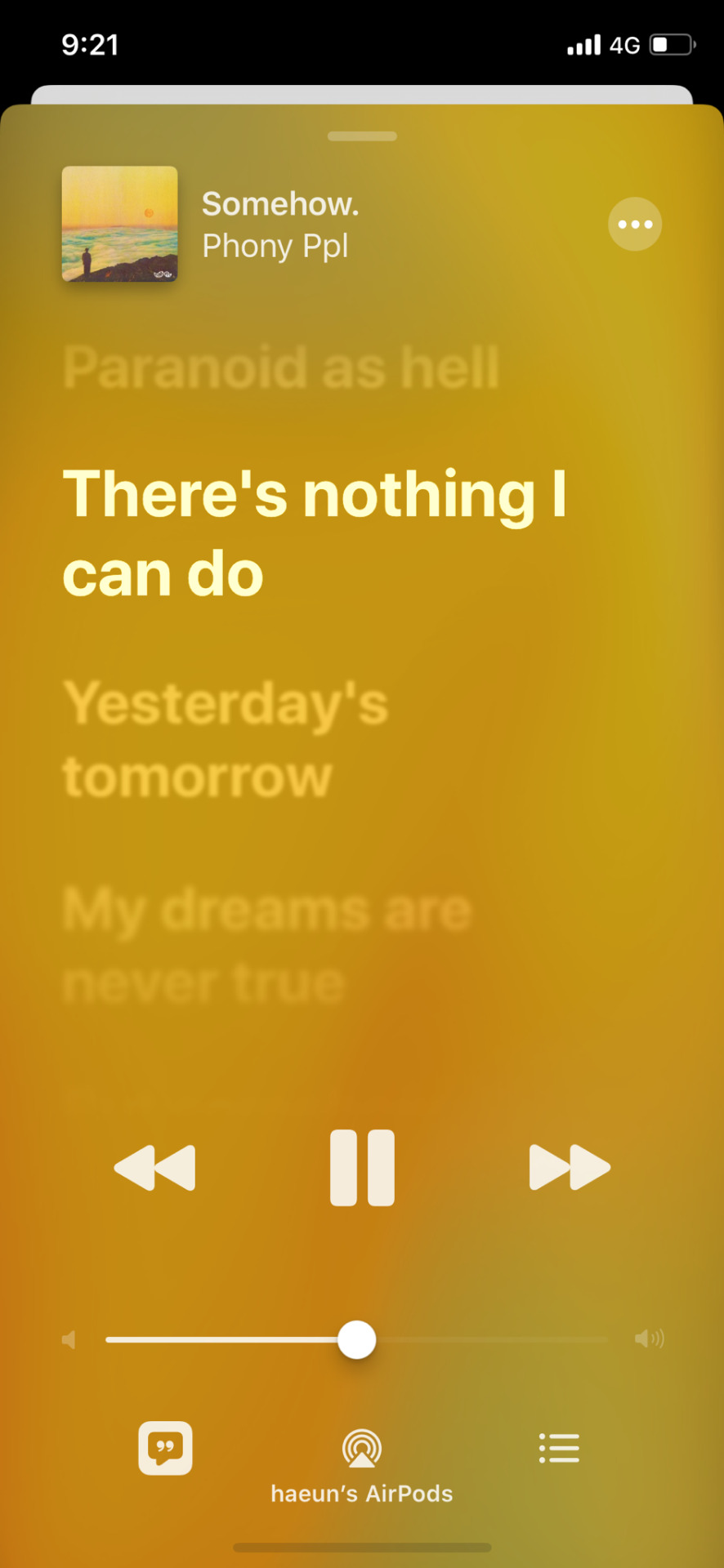This screenshot has height=1568, width=724.
Task: Tap the Somehow. album artwork
Action: point(120,224)
